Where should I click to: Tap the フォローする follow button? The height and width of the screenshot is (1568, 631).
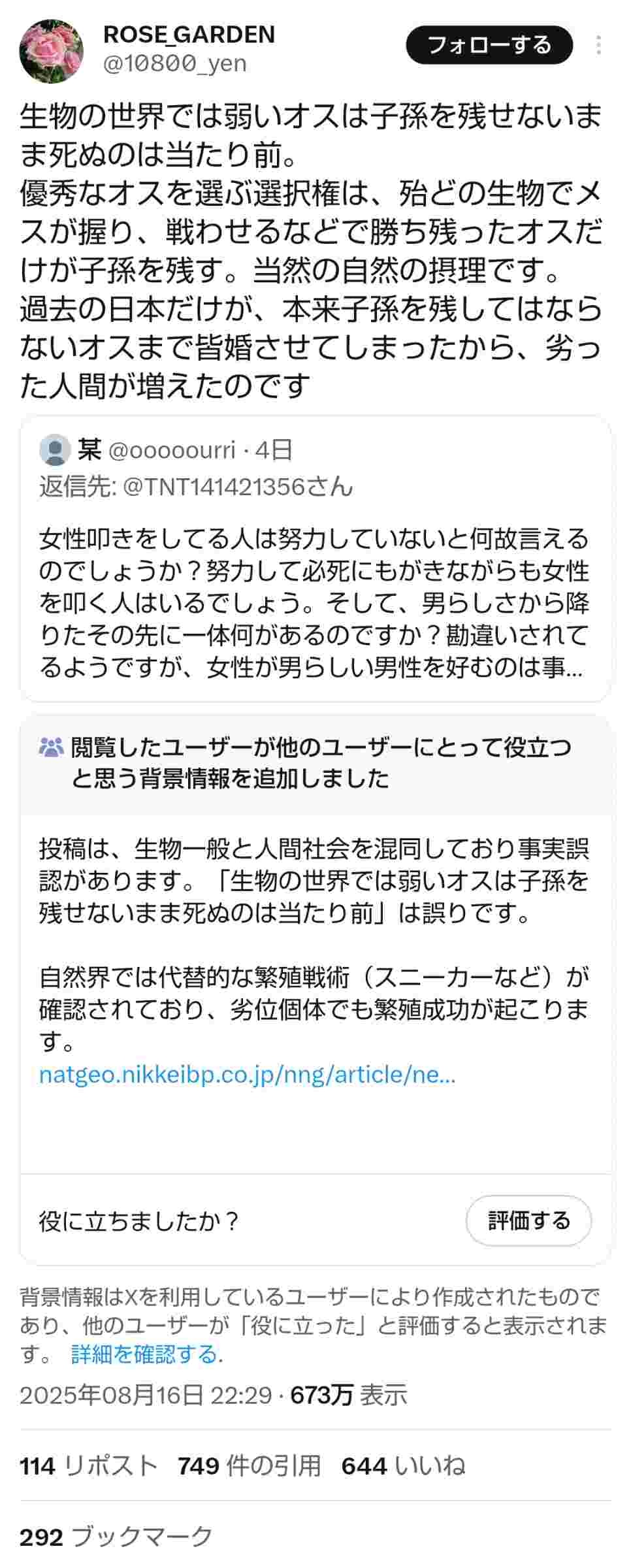coord(489,45)
